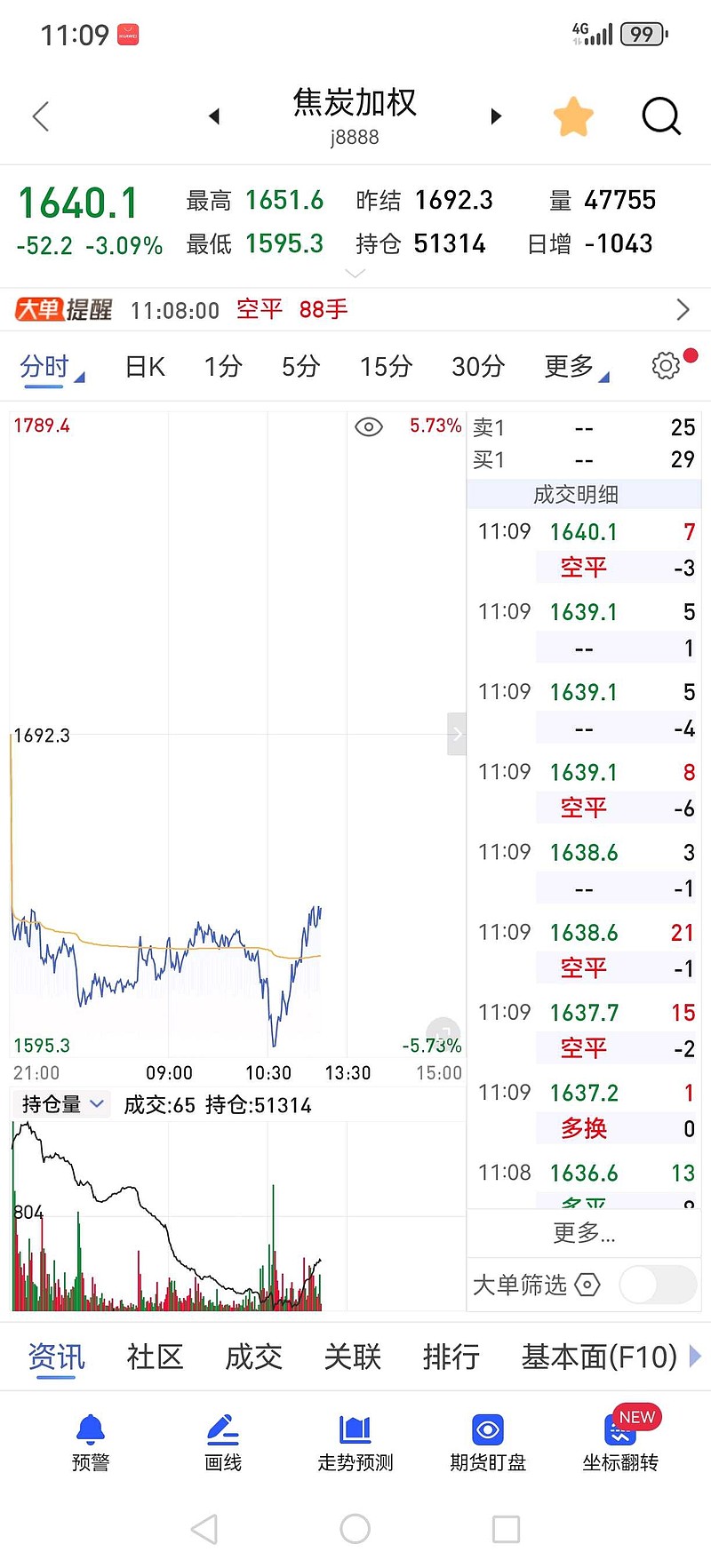This screenshot has width=711, height=1568.
Task: Switch to the next contract arrow
Action: click(496, 116)
